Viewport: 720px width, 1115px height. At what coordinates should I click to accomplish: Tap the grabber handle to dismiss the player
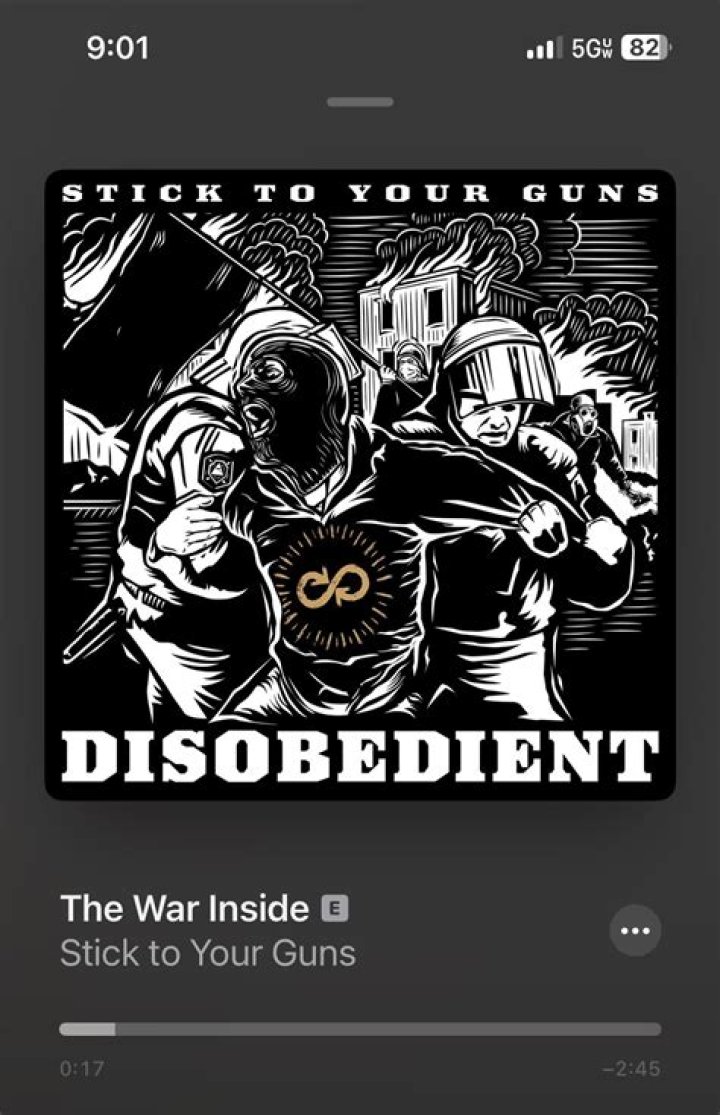pyautogui.click(x=360, y=102)
